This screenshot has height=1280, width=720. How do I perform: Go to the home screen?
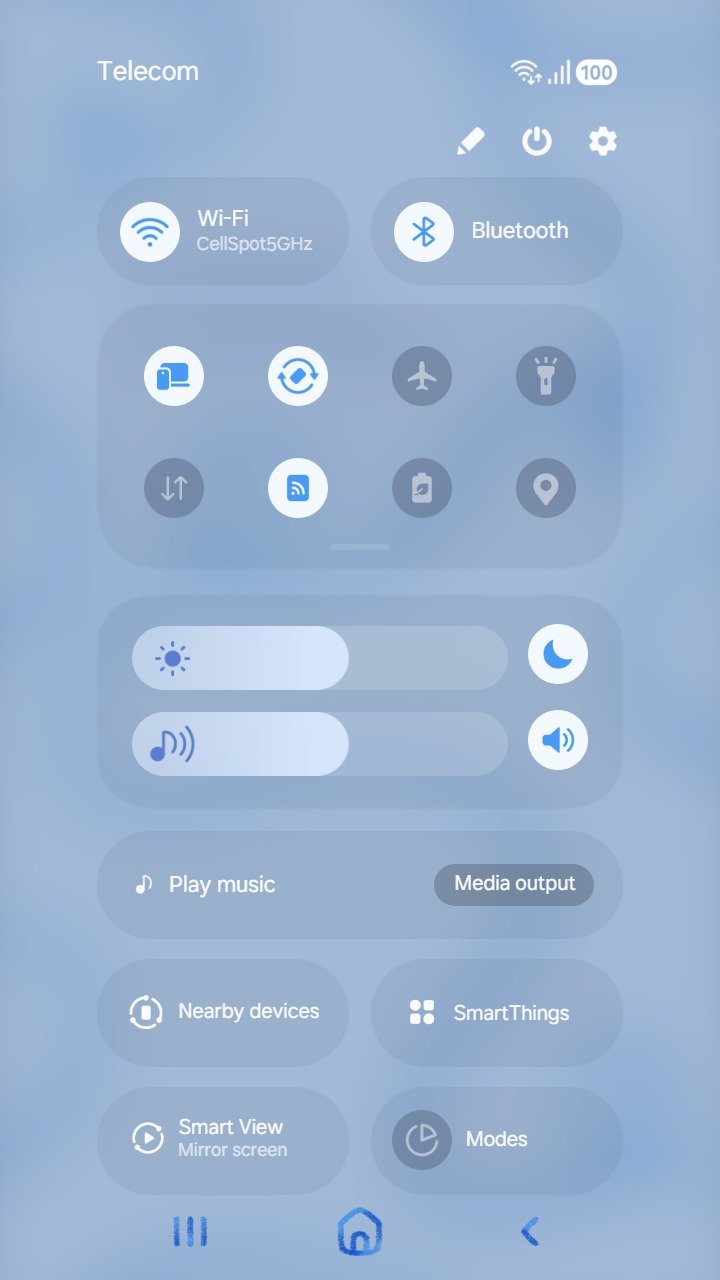[x=360, y=1231]
